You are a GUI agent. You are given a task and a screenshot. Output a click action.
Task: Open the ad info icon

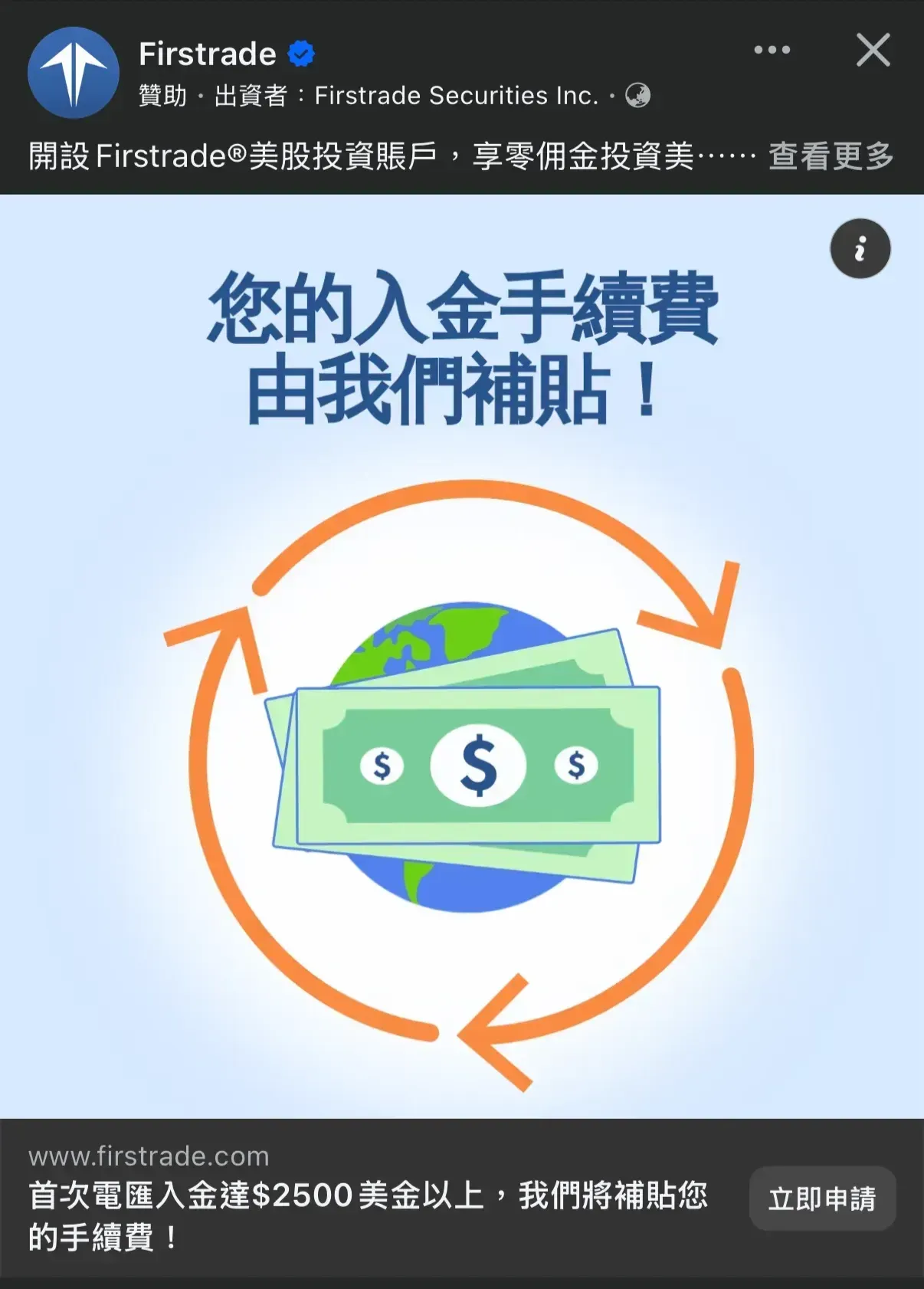coord(860,249)
